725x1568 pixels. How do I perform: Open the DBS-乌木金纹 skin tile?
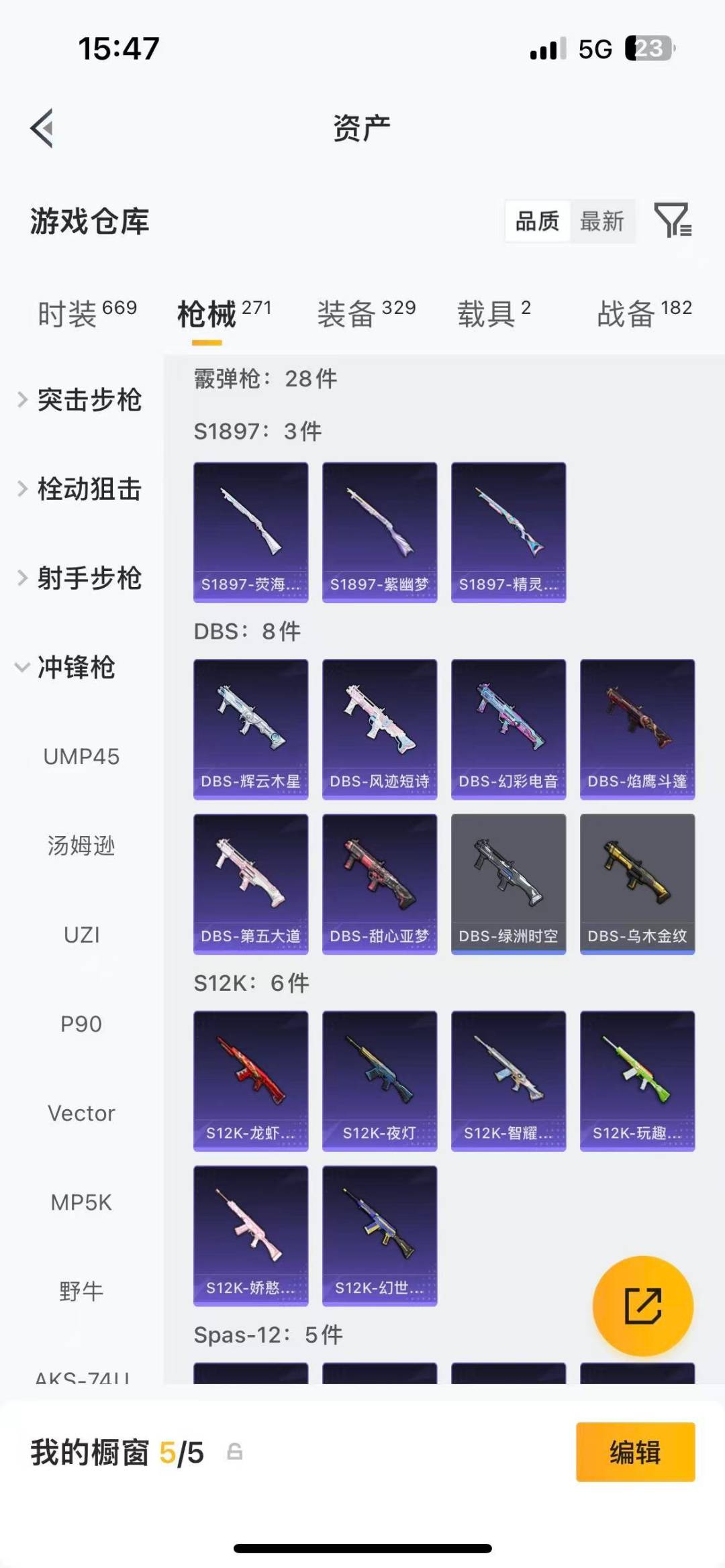(x=637, y=884)
